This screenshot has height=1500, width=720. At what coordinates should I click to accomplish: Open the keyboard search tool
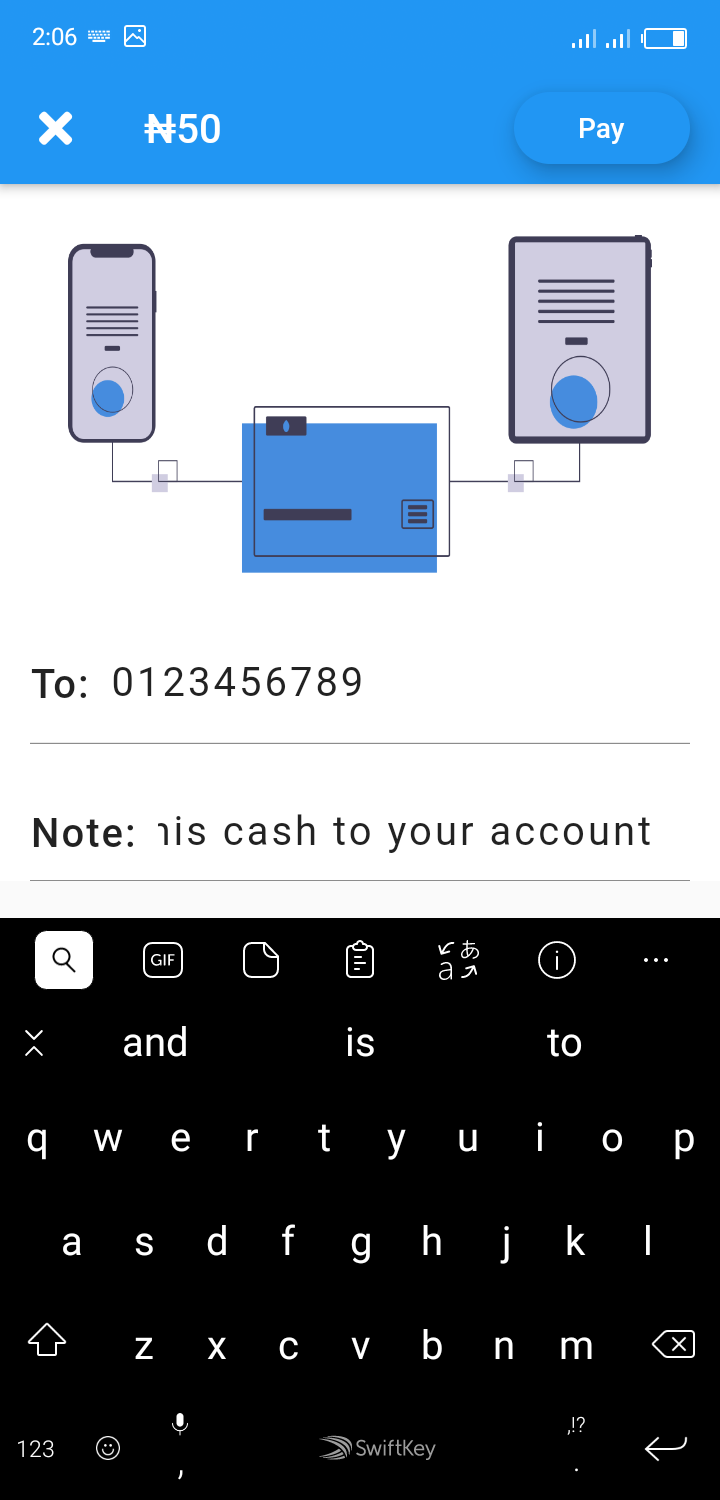64,960
